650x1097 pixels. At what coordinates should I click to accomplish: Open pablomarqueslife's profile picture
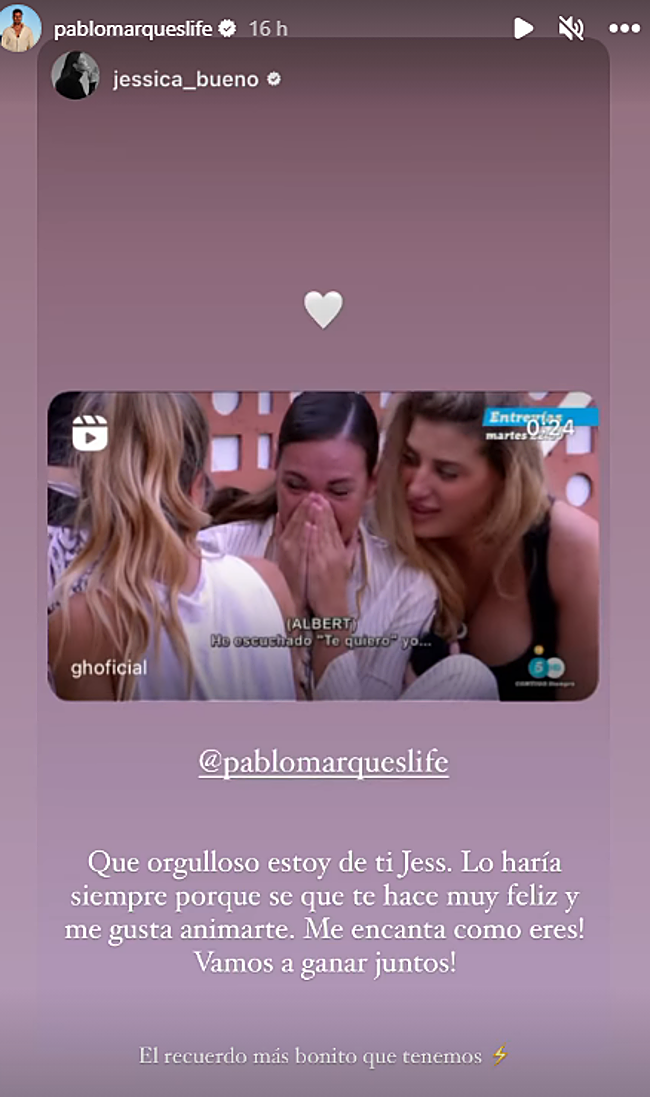pos(19,28)
